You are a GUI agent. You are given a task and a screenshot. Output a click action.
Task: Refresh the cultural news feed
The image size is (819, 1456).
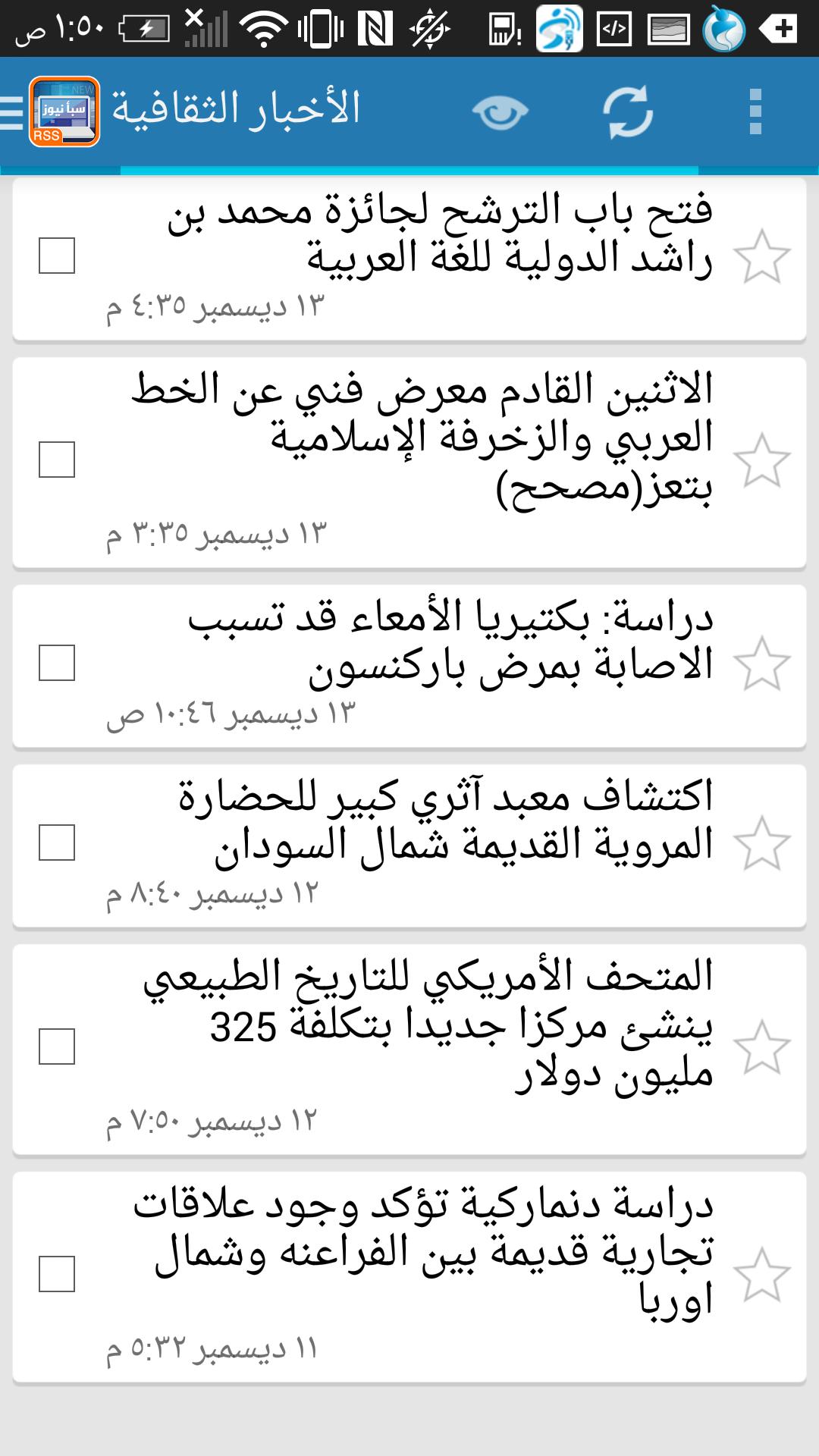coord(628,112)
